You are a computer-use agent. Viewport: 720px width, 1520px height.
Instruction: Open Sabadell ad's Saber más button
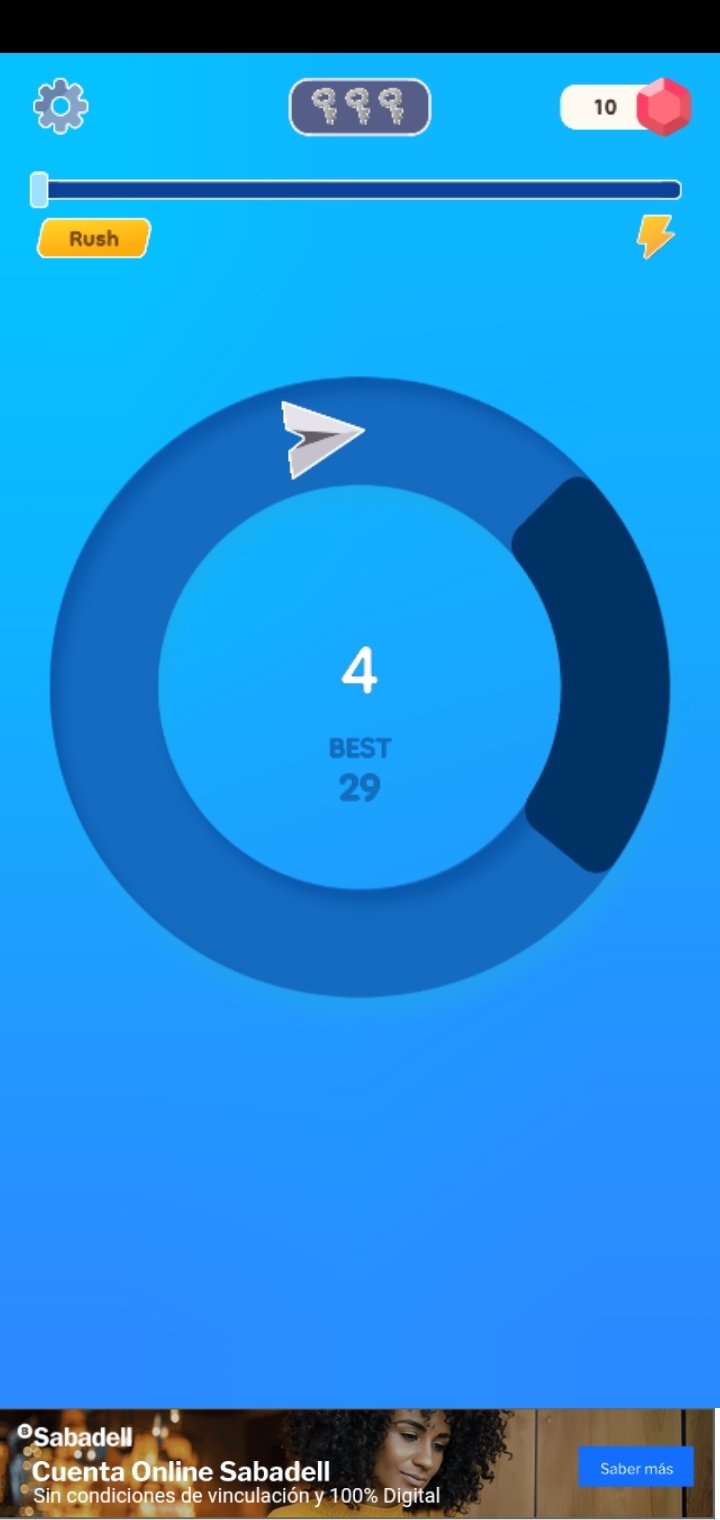pyautogui.click(x=636, y=1468)
